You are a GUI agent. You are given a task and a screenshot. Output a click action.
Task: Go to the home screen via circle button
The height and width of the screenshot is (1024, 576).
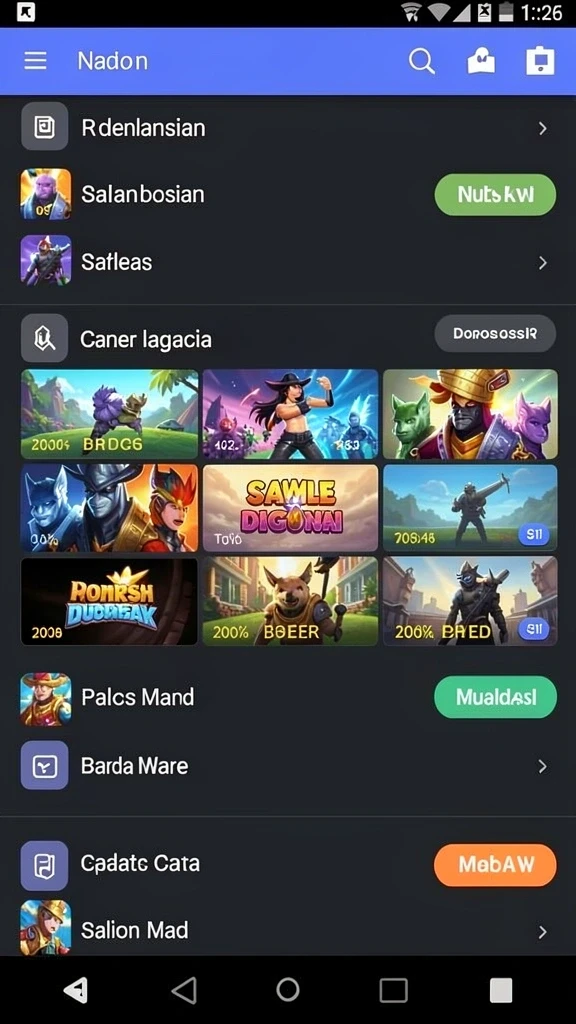287,989
